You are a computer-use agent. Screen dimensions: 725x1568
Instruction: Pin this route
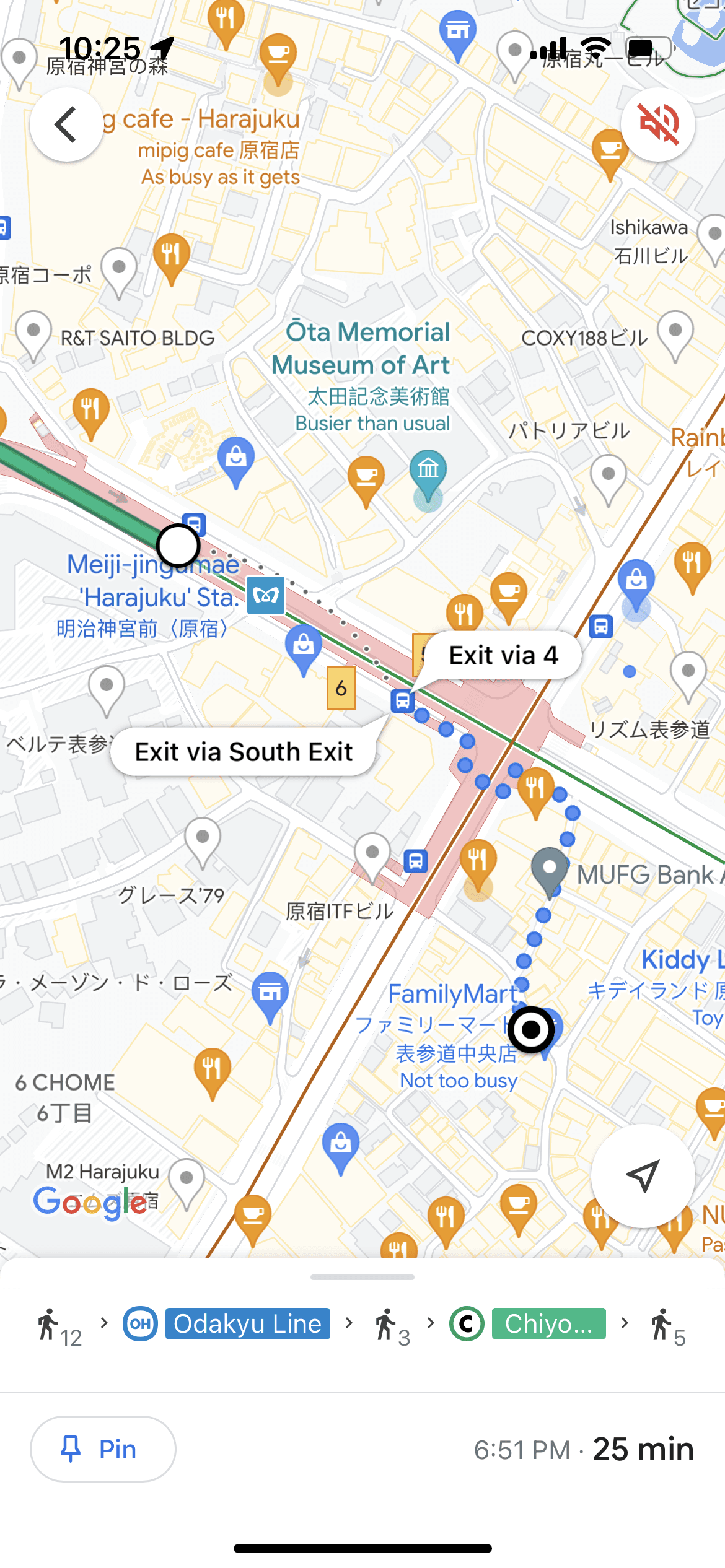point(103,1449)
